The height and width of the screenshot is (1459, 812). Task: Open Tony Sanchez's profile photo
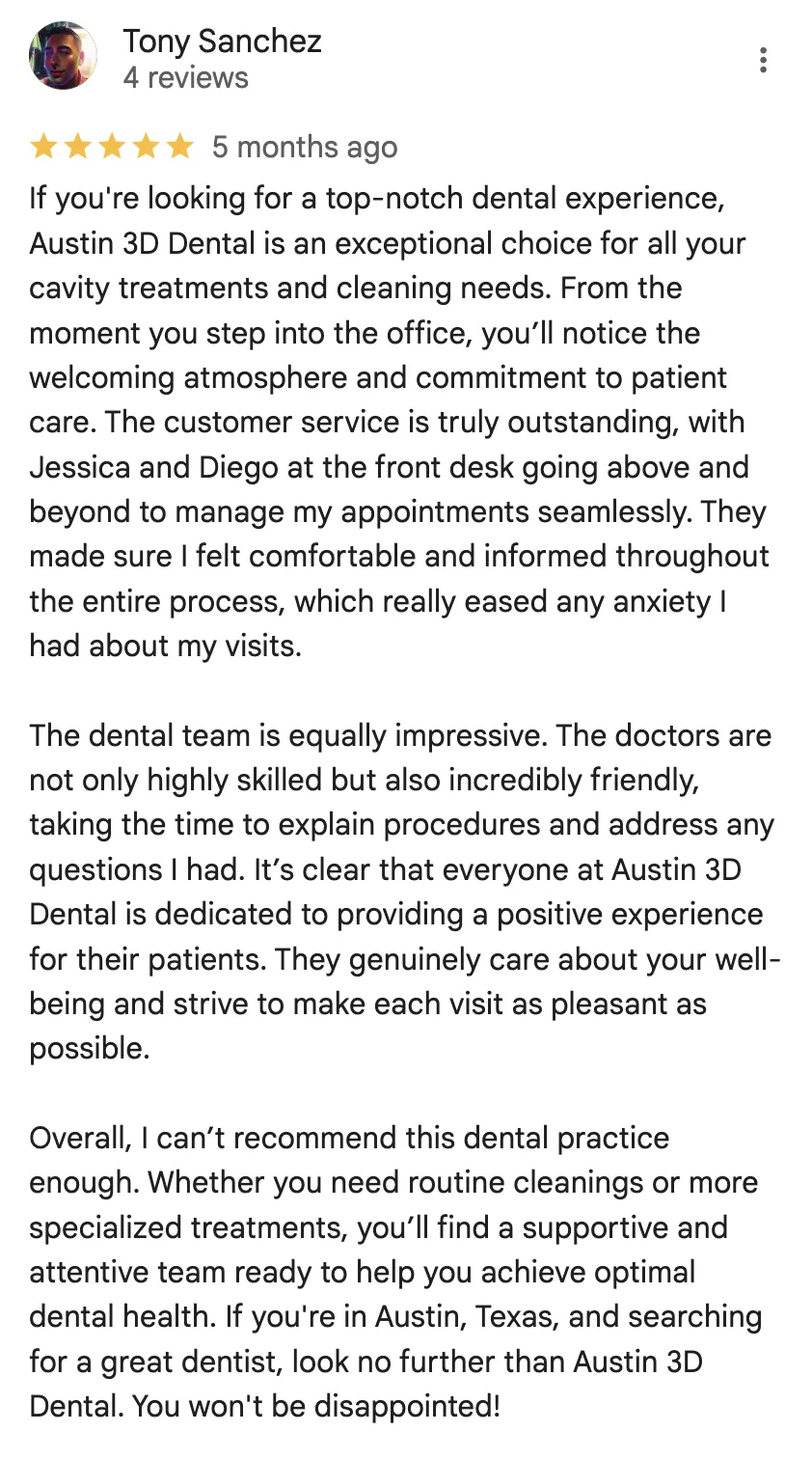pyautogui.click(x=63, y=56)
